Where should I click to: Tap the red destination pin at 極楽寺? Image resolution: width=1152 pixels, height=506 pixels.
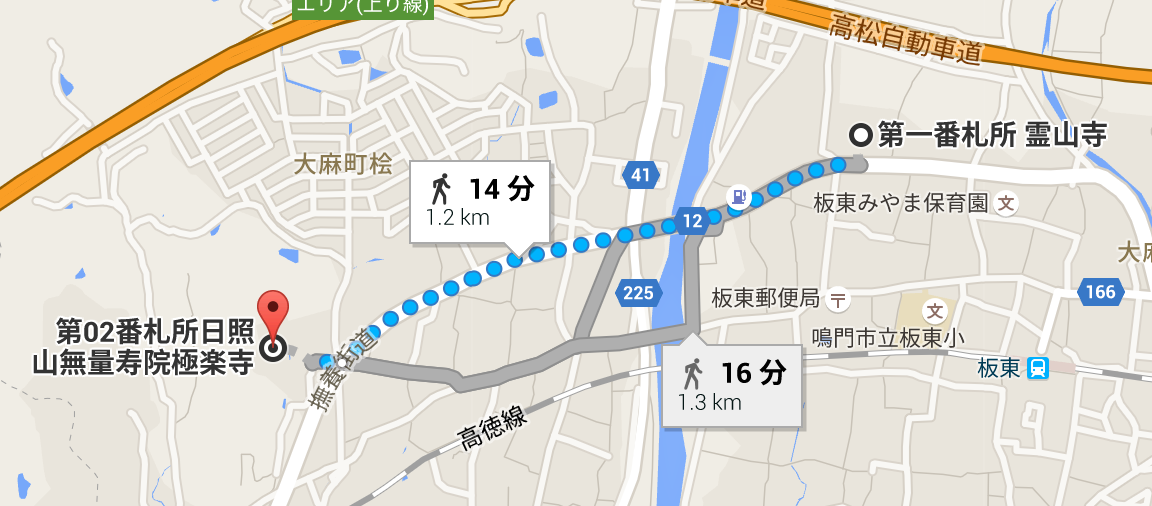[273, 308]
